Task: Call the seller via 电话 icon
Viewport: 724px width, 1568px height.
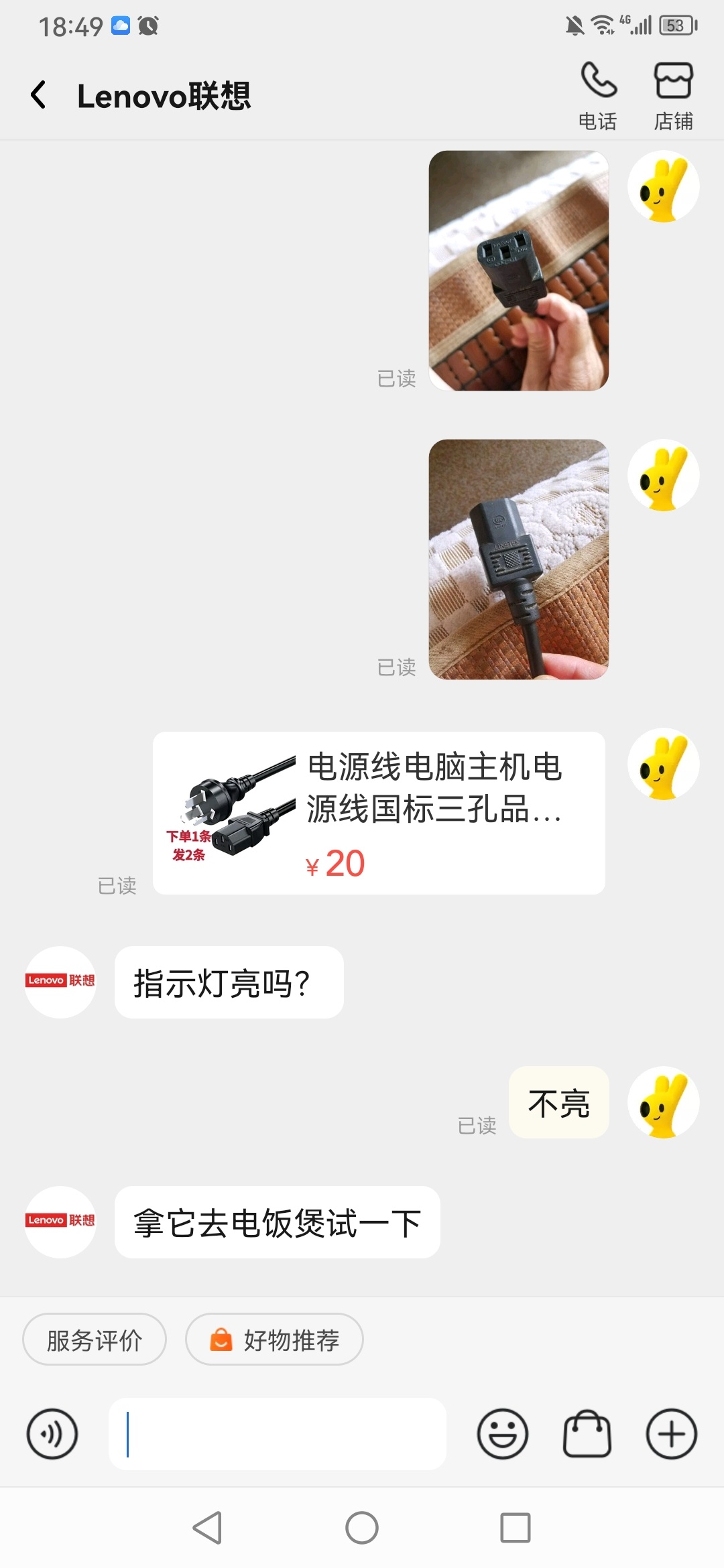Action: (x=597, y=95)
